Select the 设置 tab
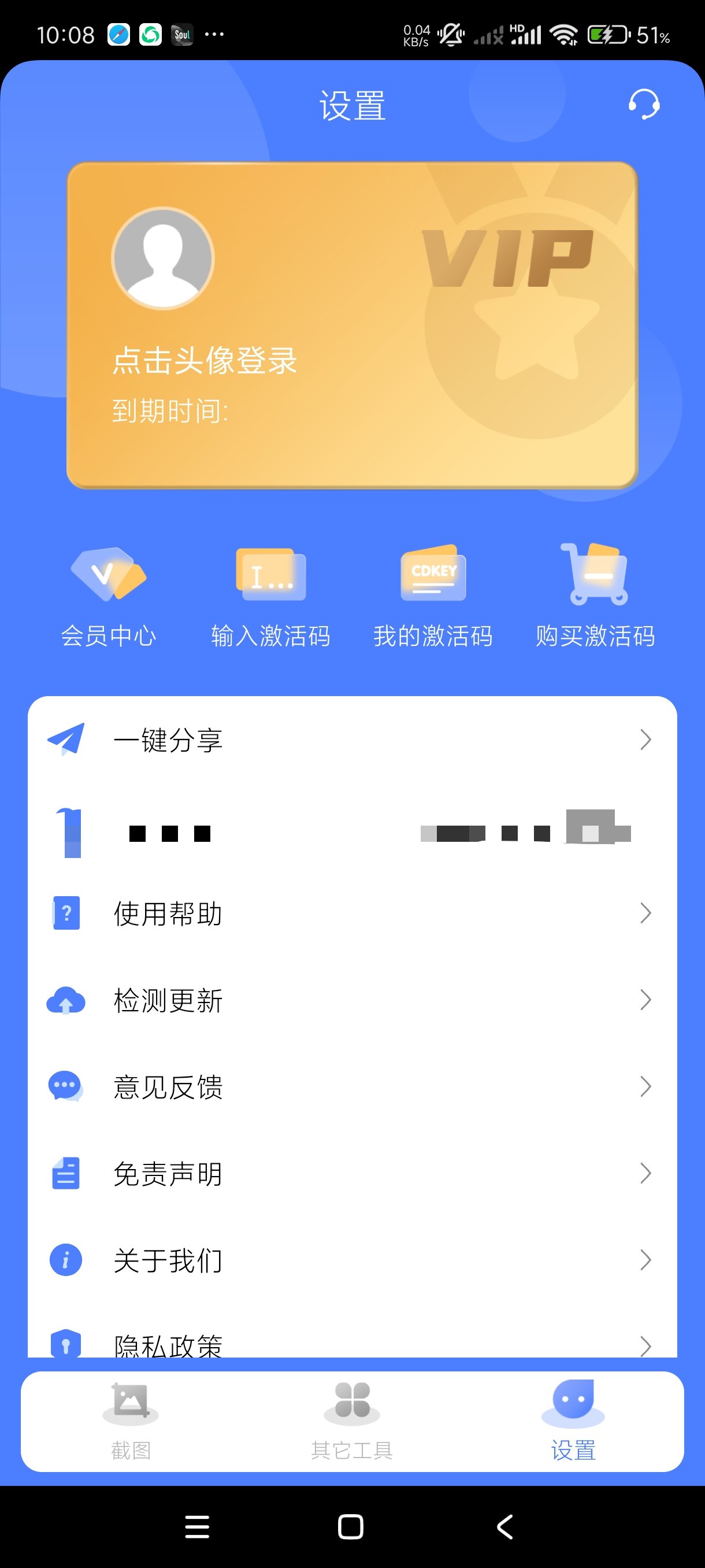705x1568 pixels. click(x=573, y=1421)
